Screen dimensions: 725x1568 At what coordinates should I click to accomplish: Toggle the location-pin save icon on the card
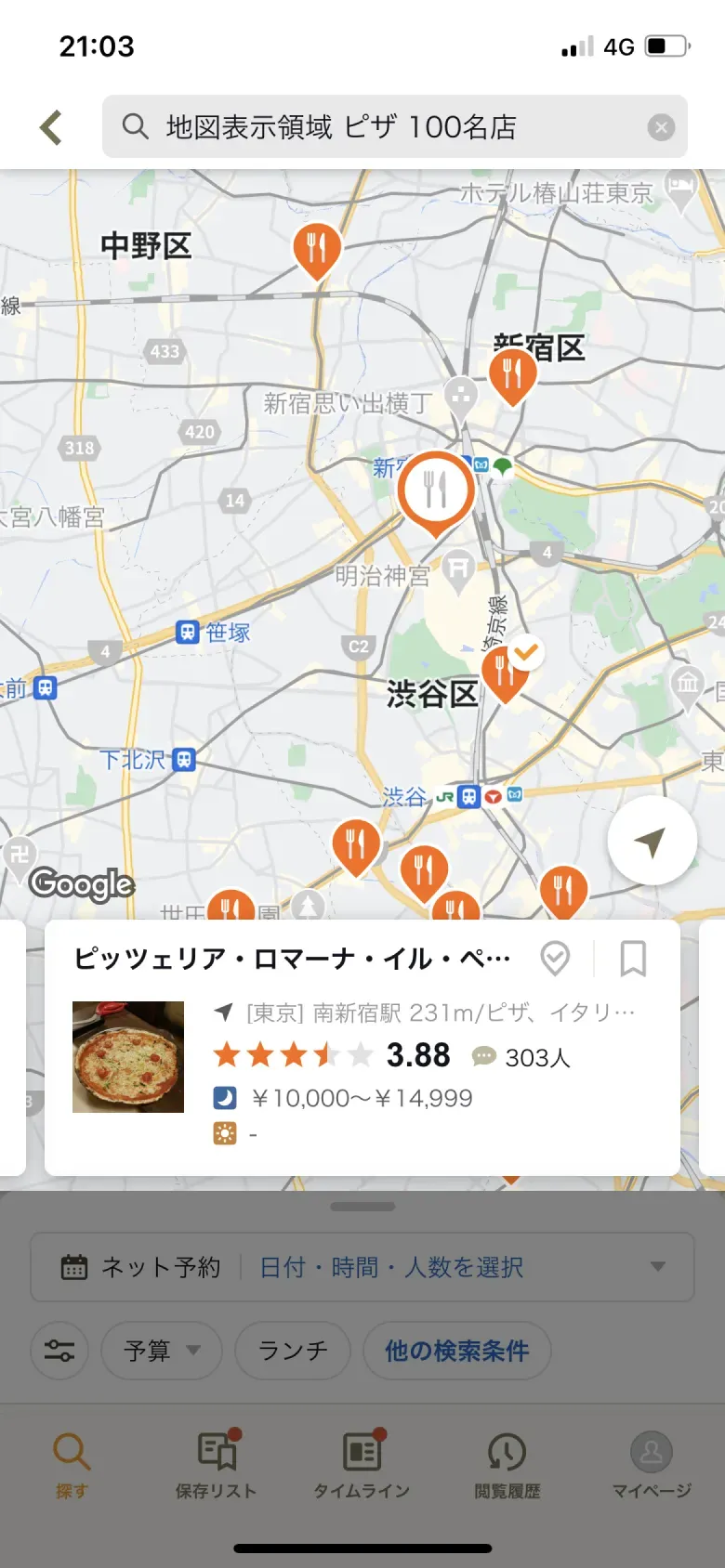pyautogui.click(x=555, y=959)
